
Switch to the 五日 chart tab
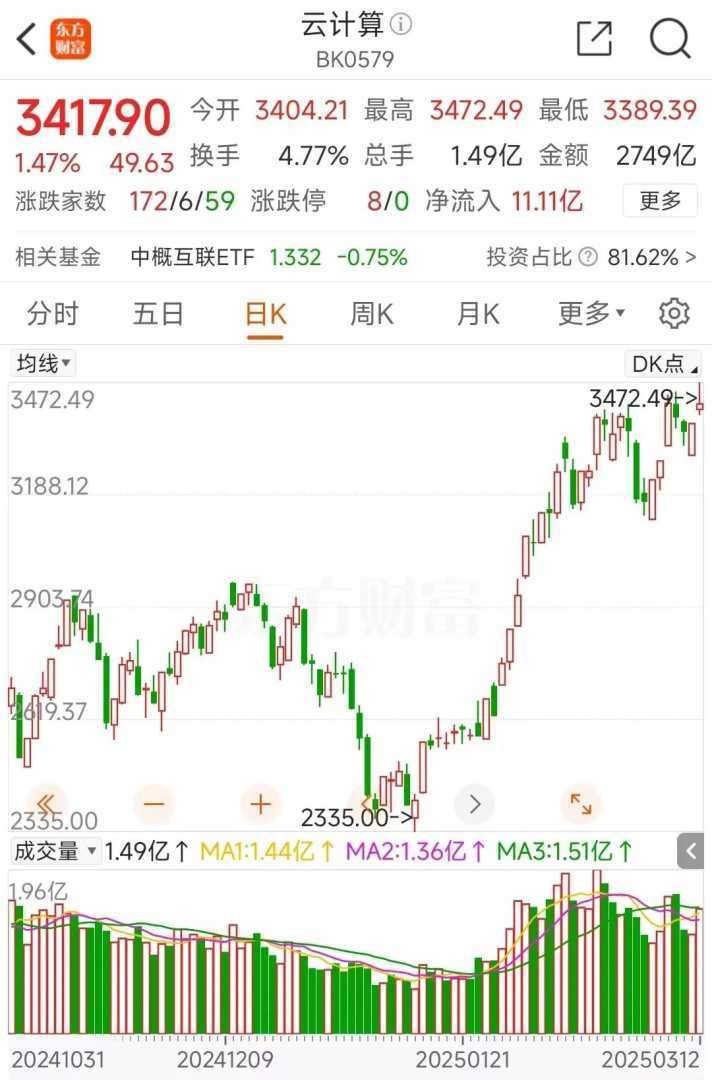[x=158, y=314]
